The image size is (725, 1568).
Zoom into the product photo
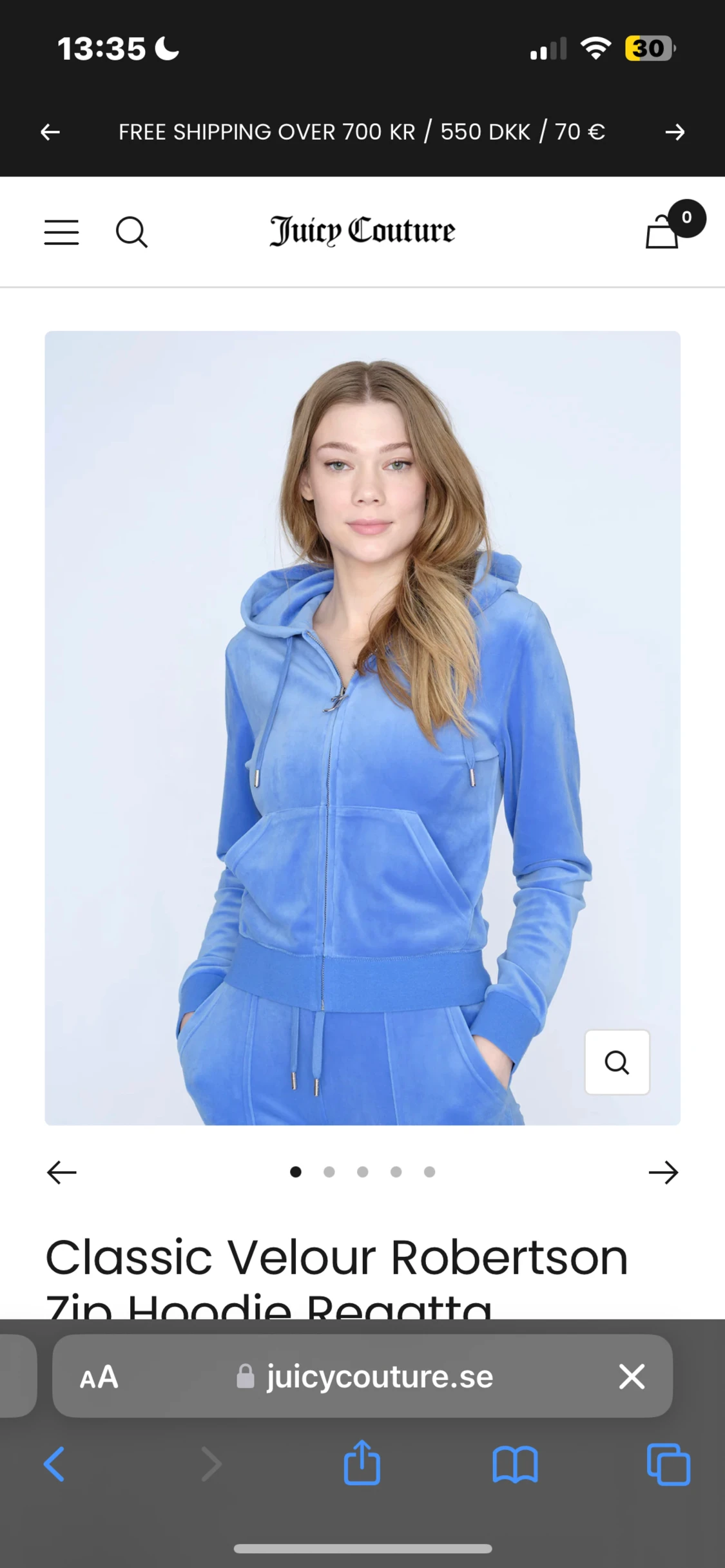point(616,1063)
